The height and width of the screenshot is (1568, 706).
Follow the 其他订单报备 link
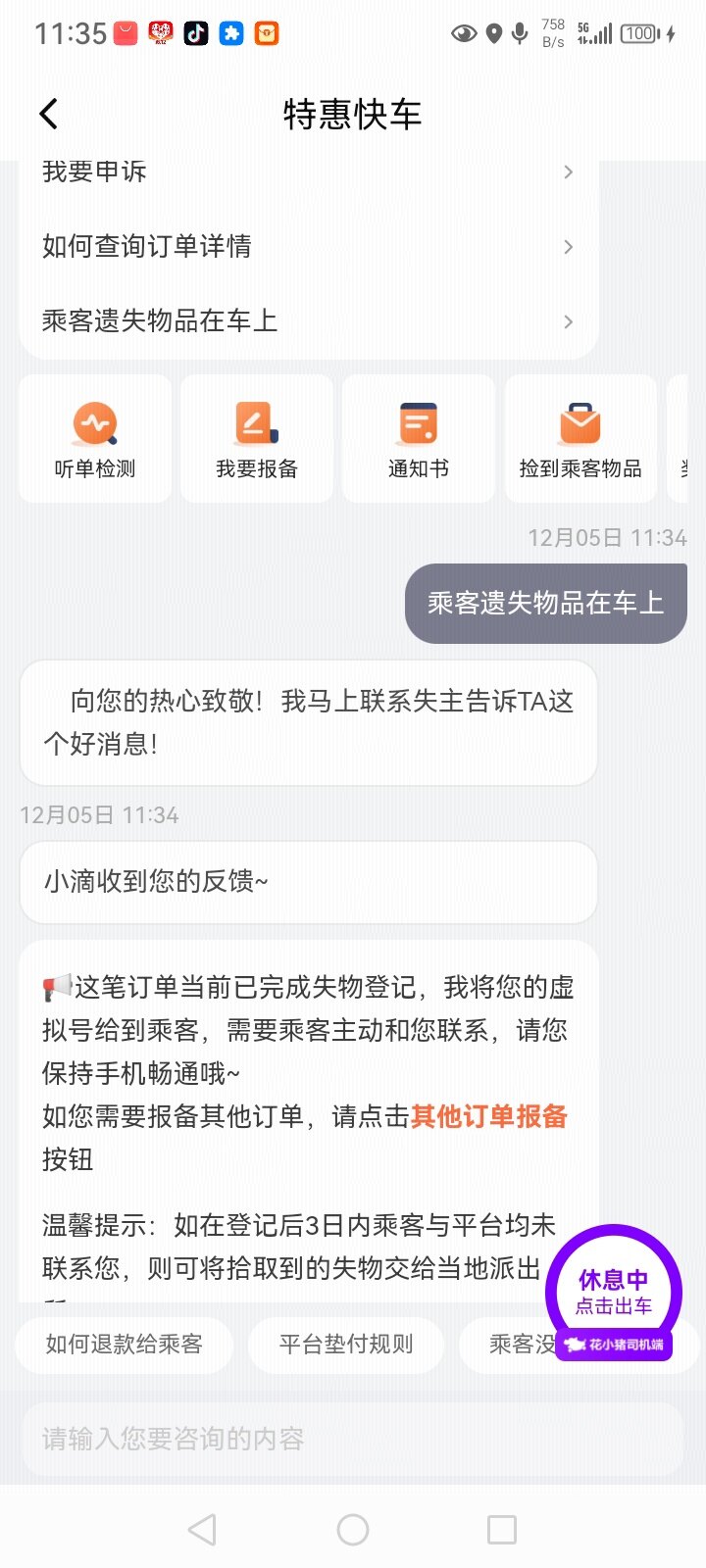pyautogui.click(x=488, y=1116)
